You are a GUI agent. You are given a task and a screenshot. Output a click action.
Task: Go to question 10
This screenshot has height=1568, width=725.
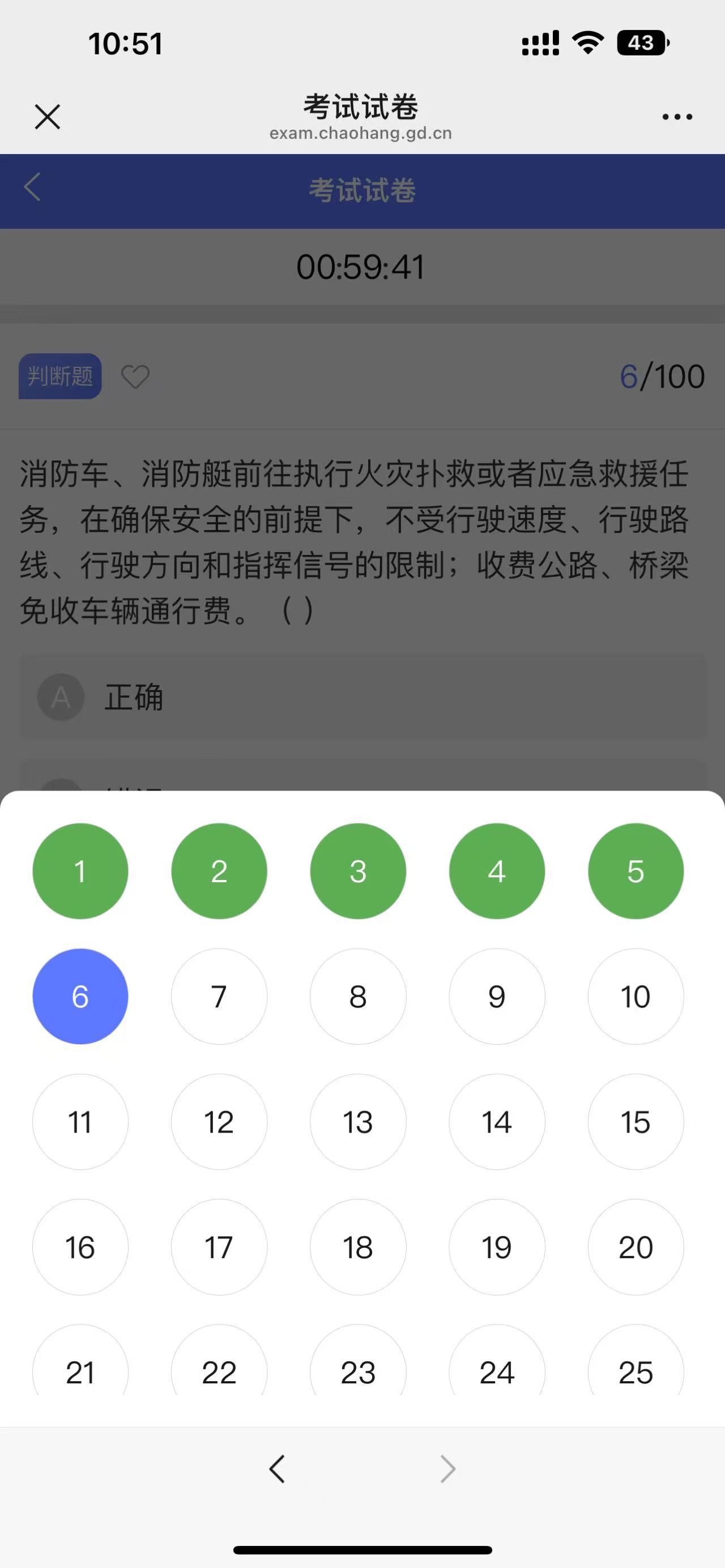click(636, 997)
